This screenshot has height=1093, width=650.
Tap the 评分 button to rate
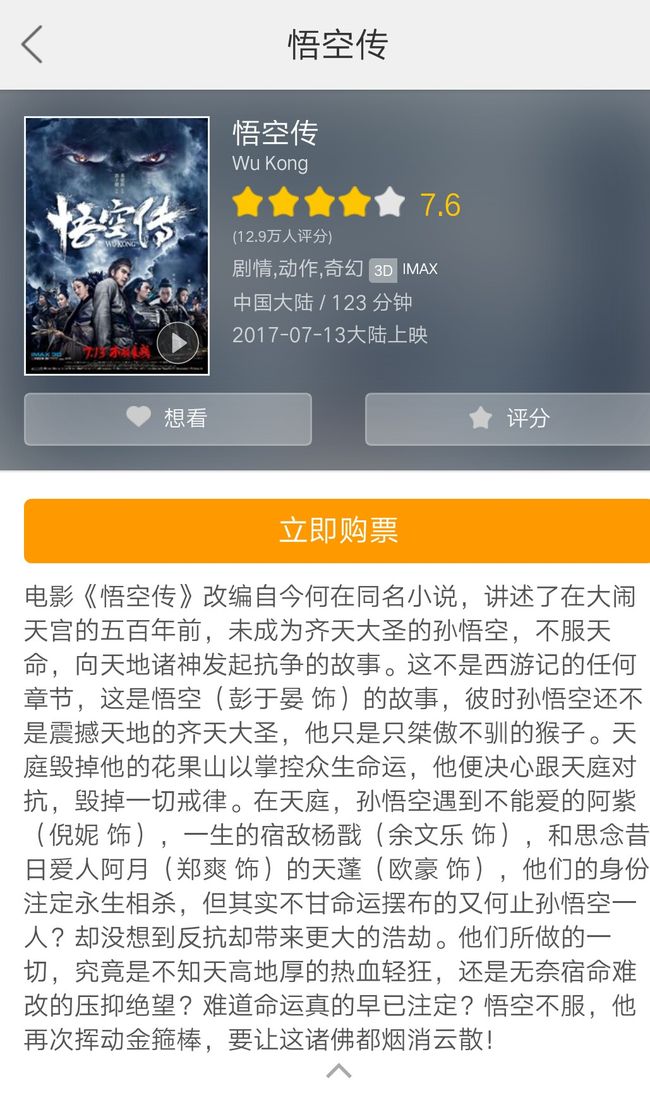click(x=508, y=419)
